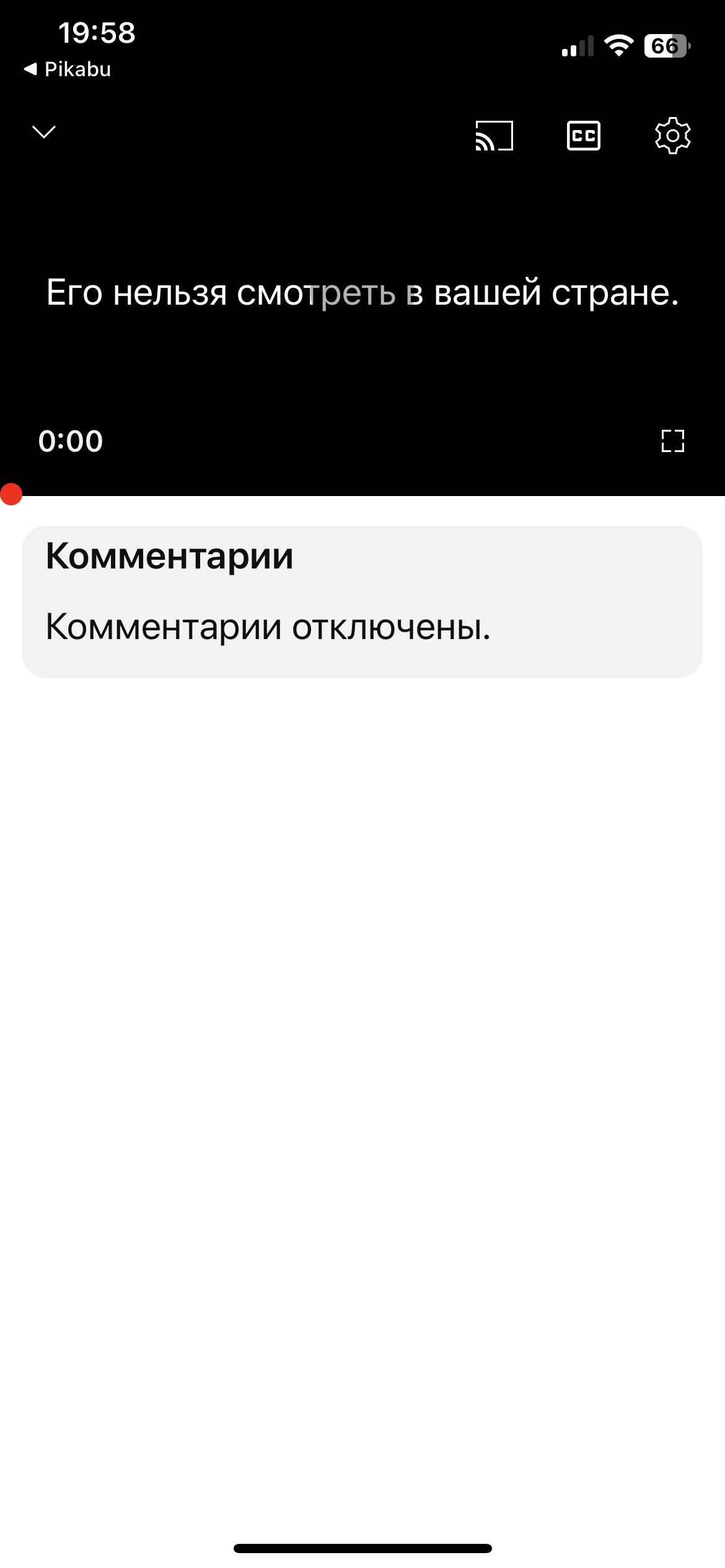Return to the Pikabu app
Image resolution: width=725 pixels, height=1568 pixels.
click(x=67, y=69)
